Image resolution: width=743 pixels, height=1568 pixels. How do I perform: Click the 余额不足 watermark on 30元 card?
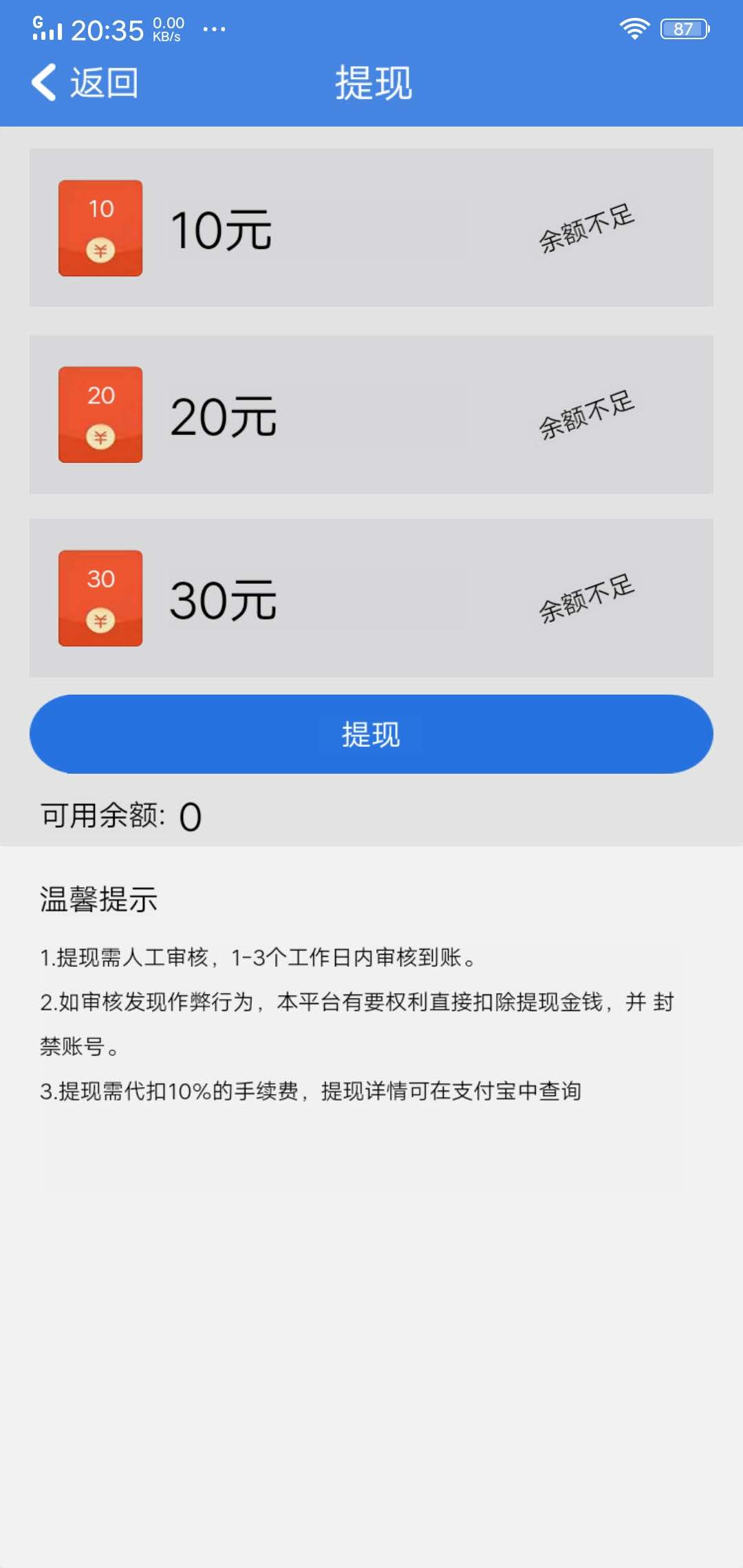tap(588, 597)
